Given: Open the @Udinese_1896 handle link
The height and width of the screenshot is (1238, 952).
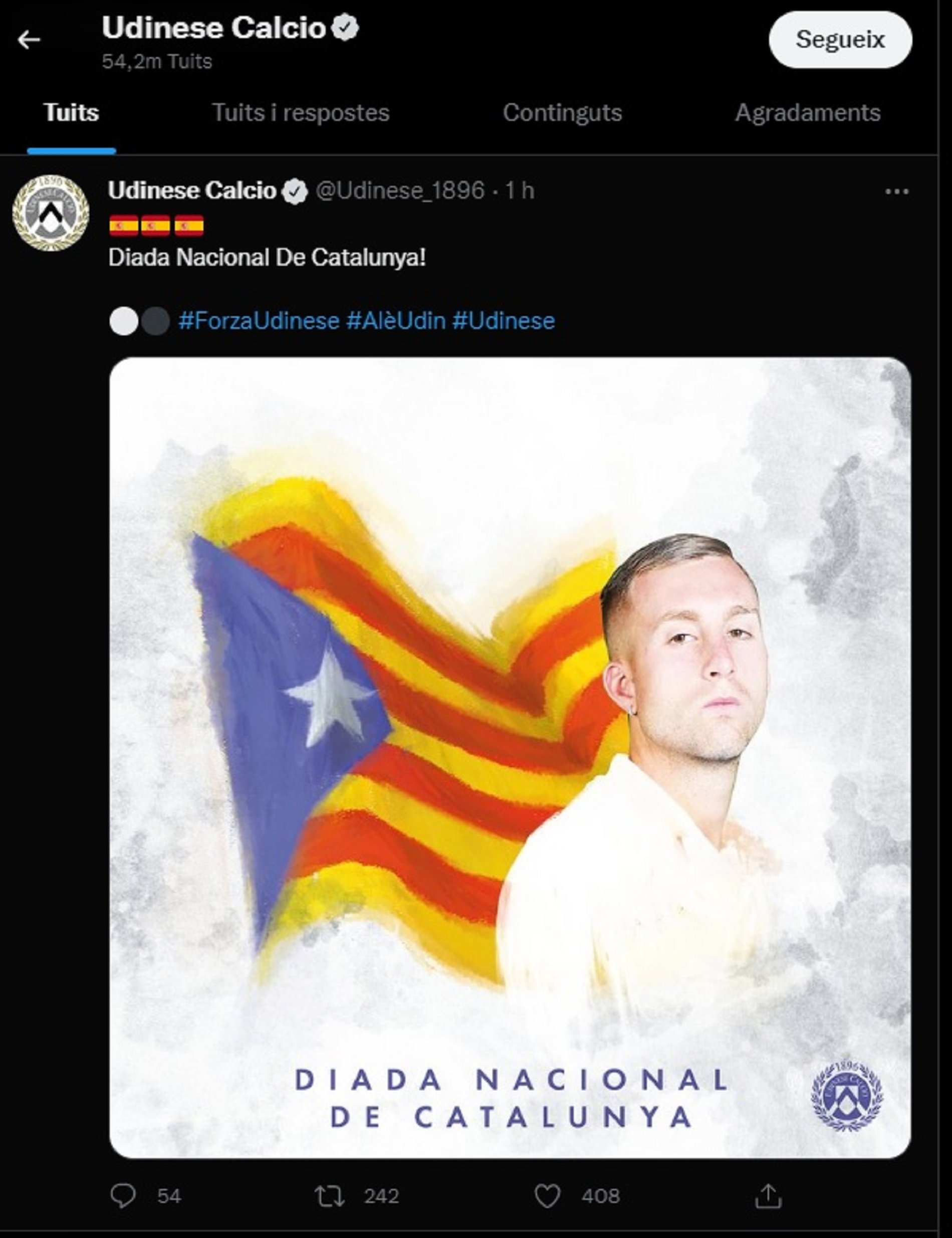Looking at the screenshot, I should coord(399,190).
